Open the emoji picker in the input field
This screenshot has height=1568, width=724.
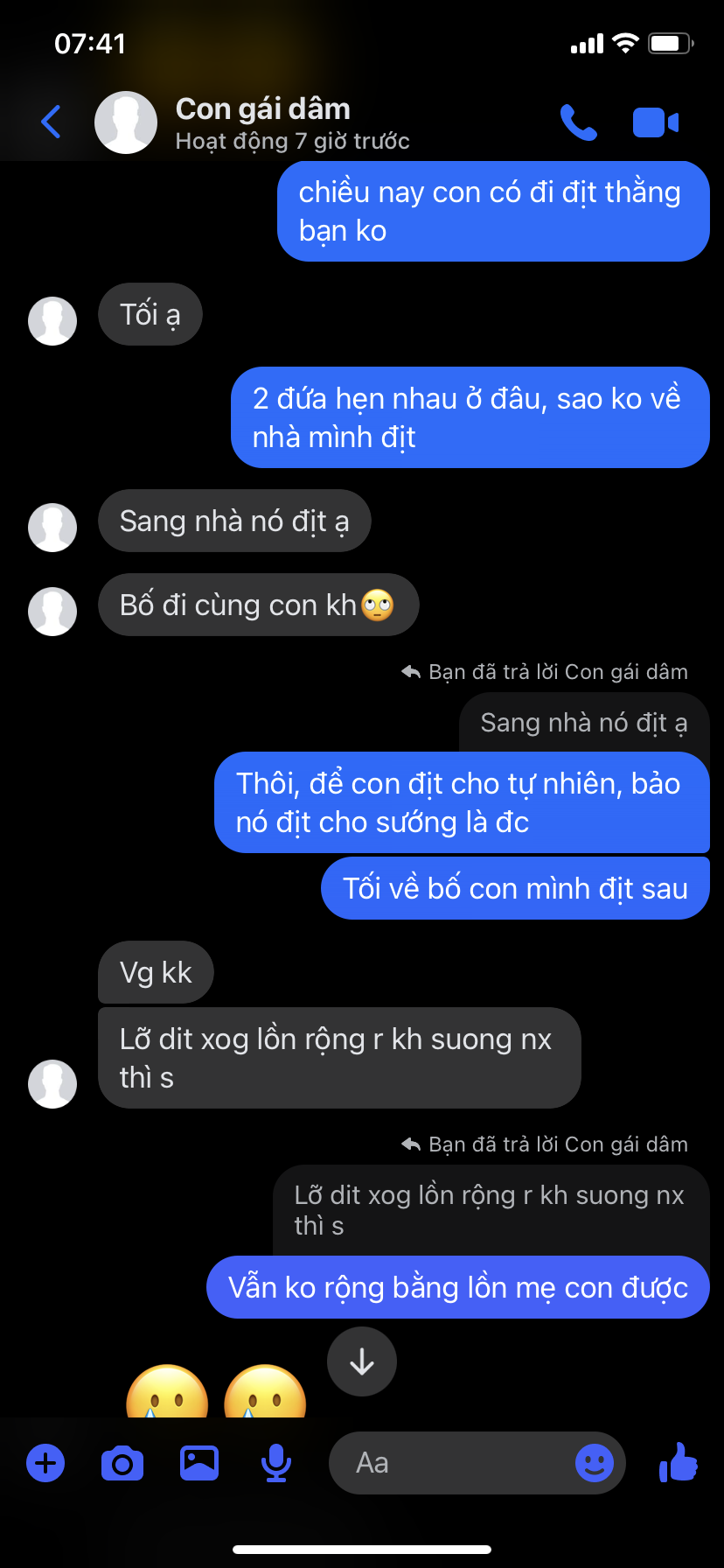(594, 1463)
